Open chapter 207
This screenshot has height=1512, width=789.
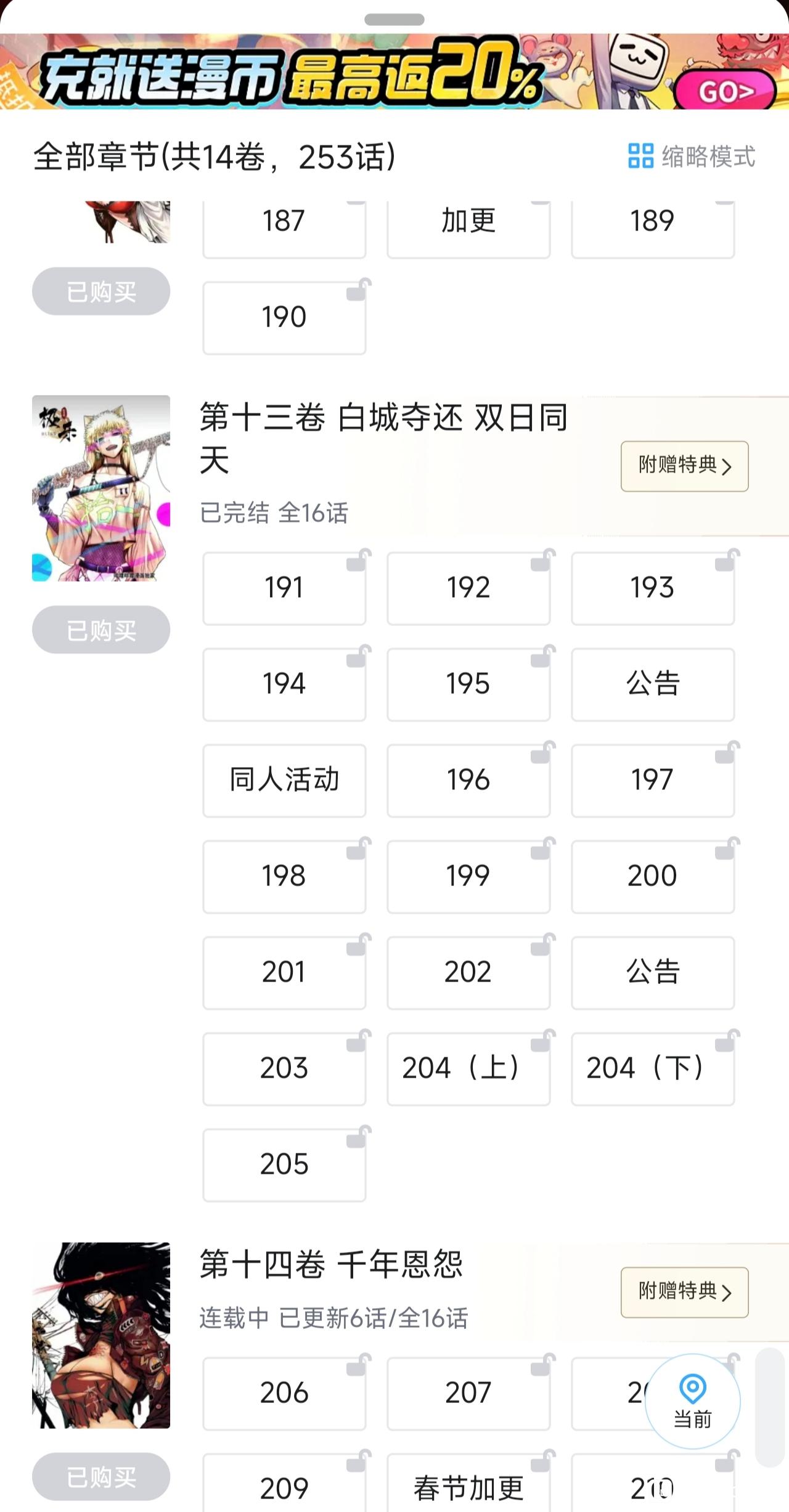(468, 1393)
